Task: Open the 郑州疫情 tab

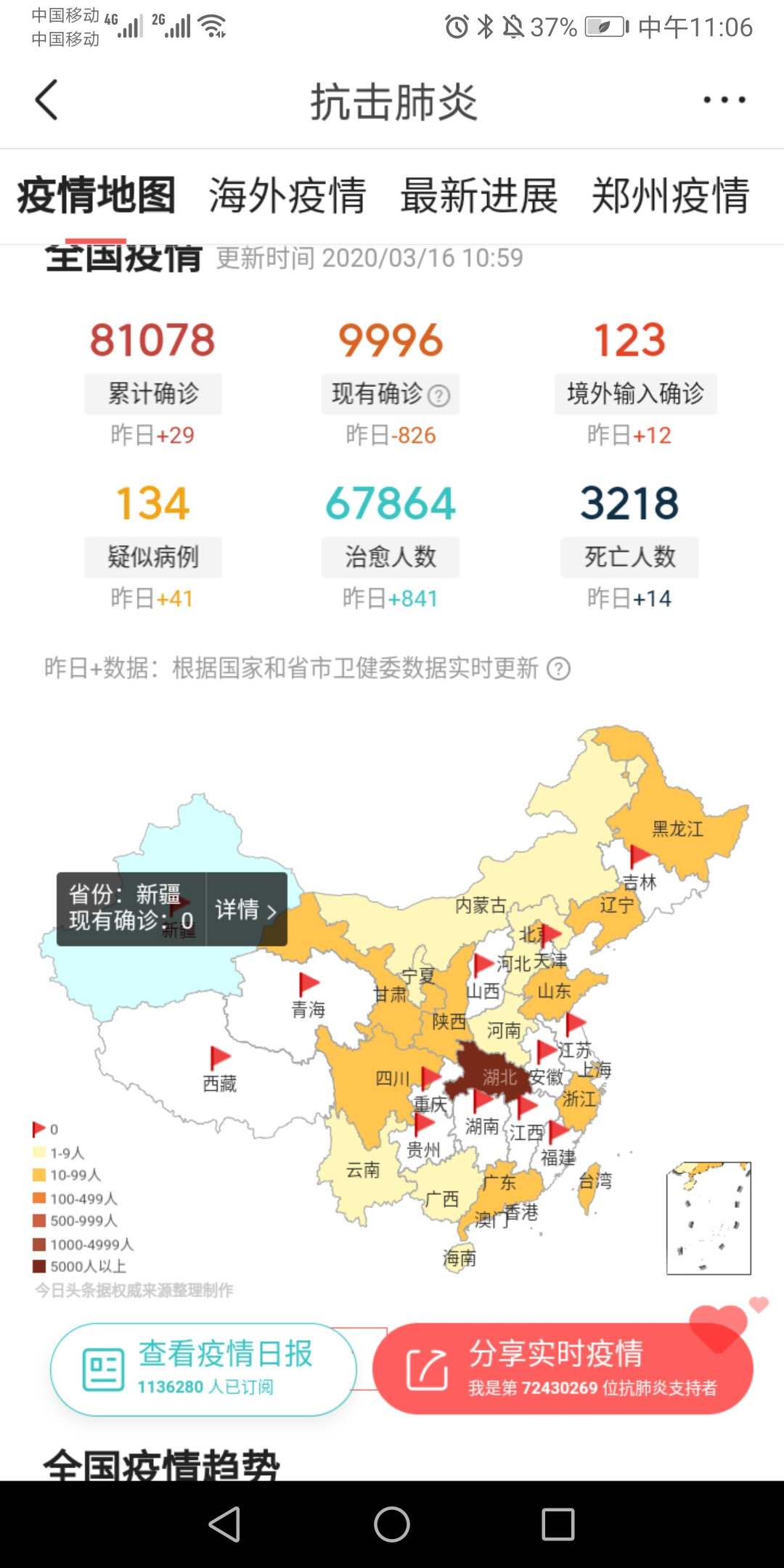Action: [x=670, y=195]
